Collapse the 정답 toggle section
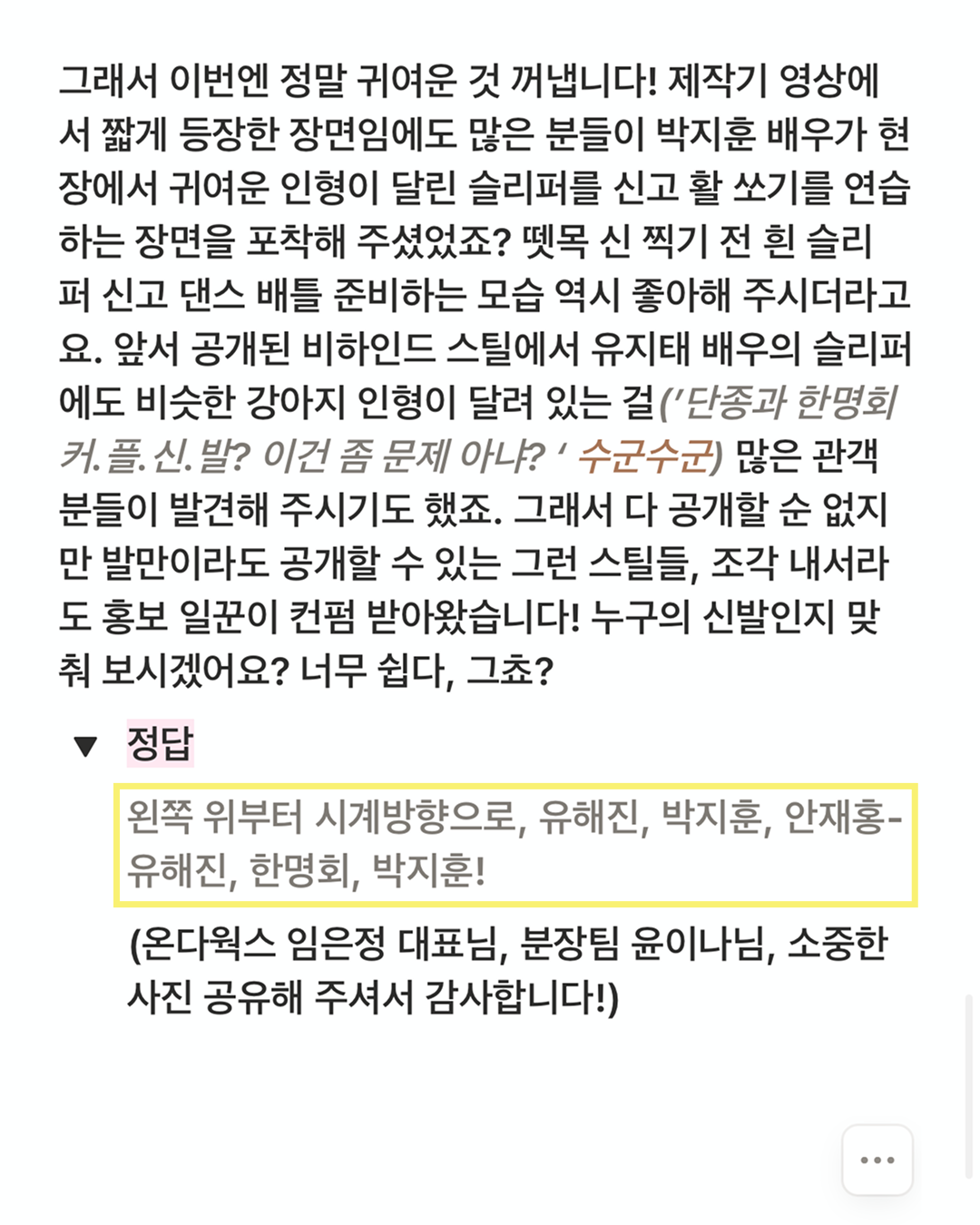980x1225 pixels. coord(85,746)
